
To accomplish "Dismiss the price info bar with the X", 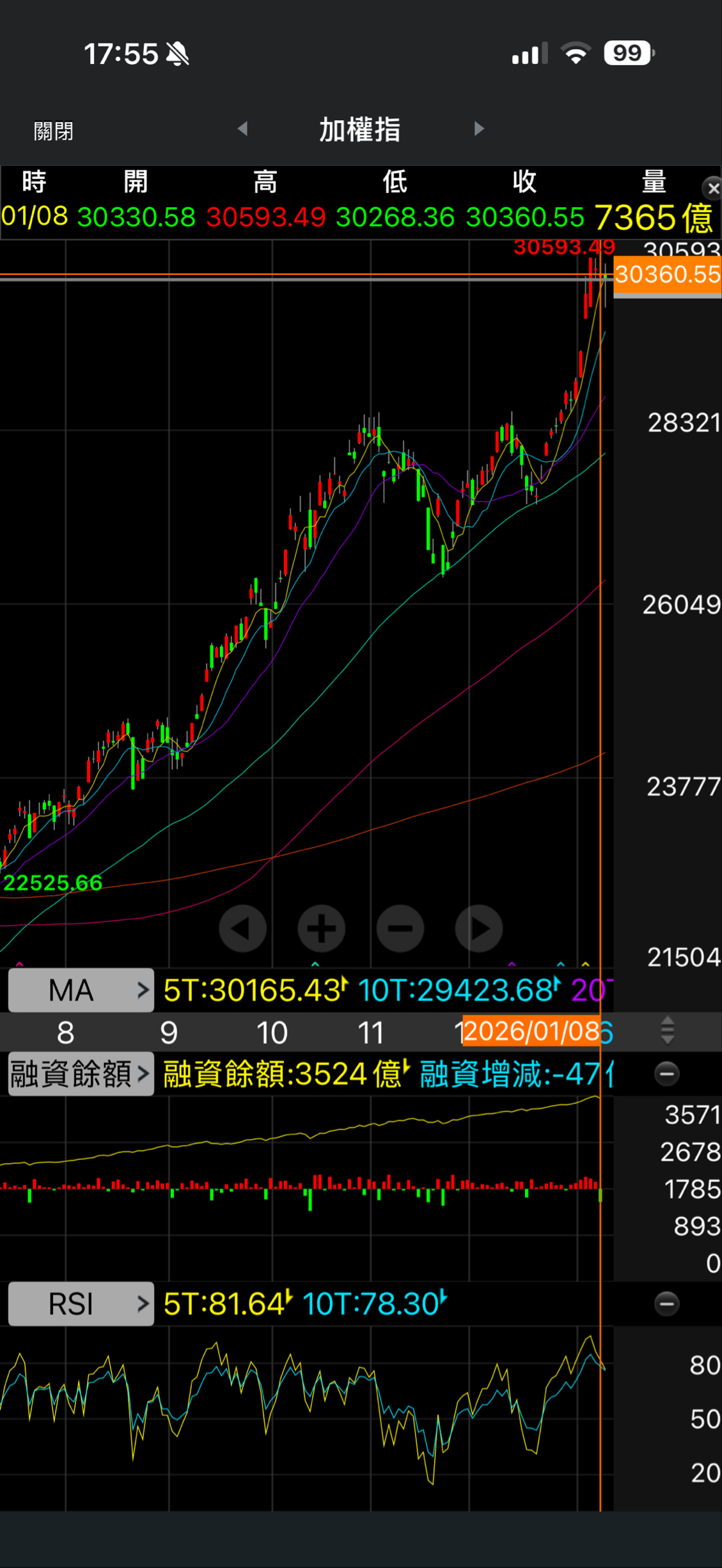I will pos(712,188).
